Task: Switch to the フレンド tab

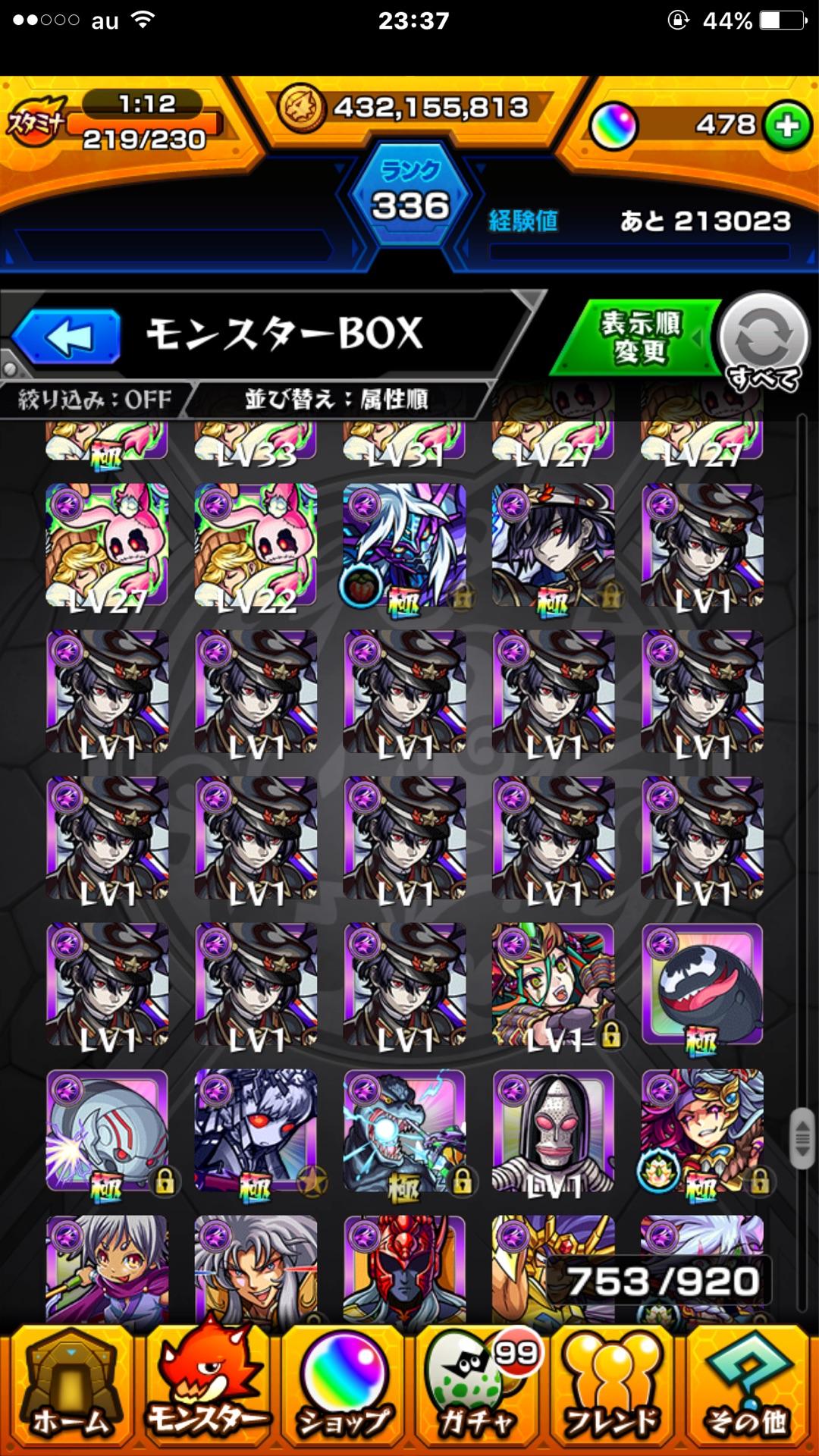Action: [613, 1391]
